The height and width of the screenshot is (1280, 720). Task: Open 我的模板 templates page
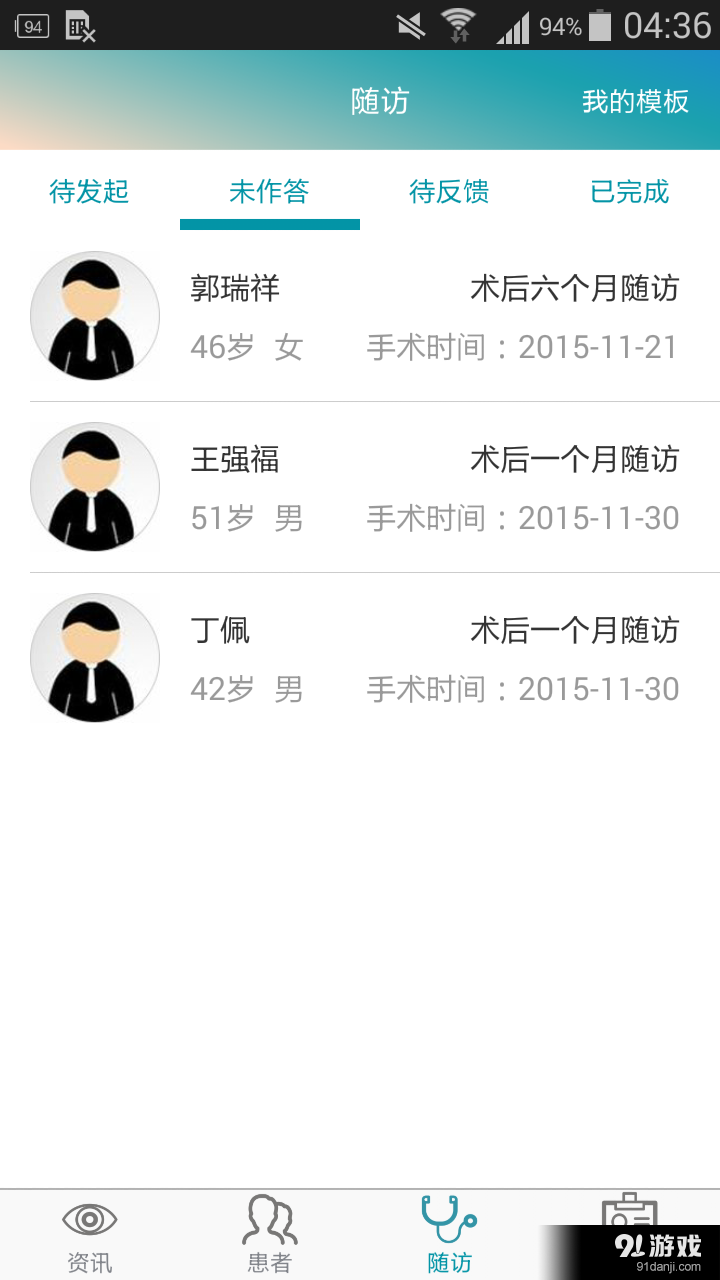[633, 100]
